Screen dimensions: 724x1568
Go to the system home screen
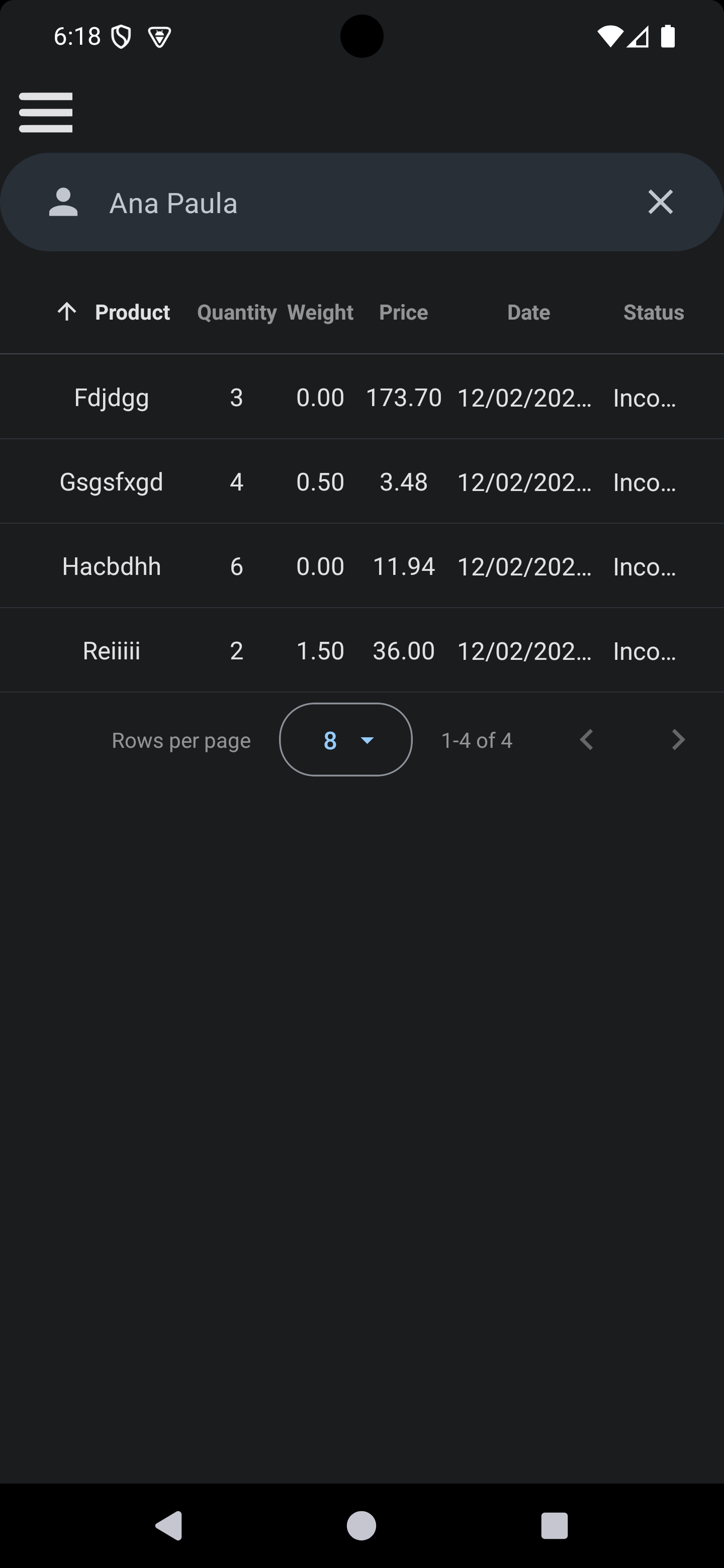pyautogui.click(x=361, y=1525)
